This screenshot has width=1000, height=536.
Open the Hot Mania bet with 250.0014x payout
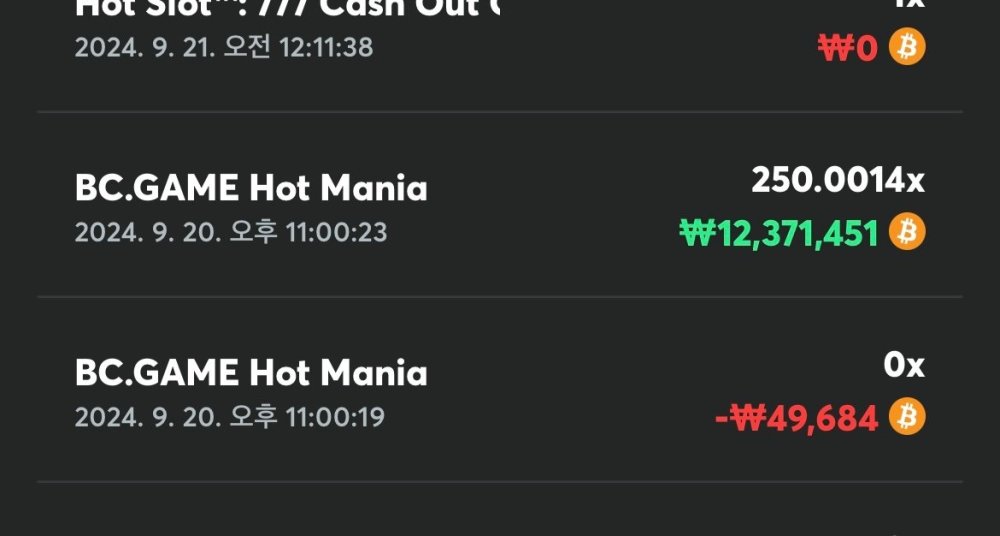click(x=500, y=207)
